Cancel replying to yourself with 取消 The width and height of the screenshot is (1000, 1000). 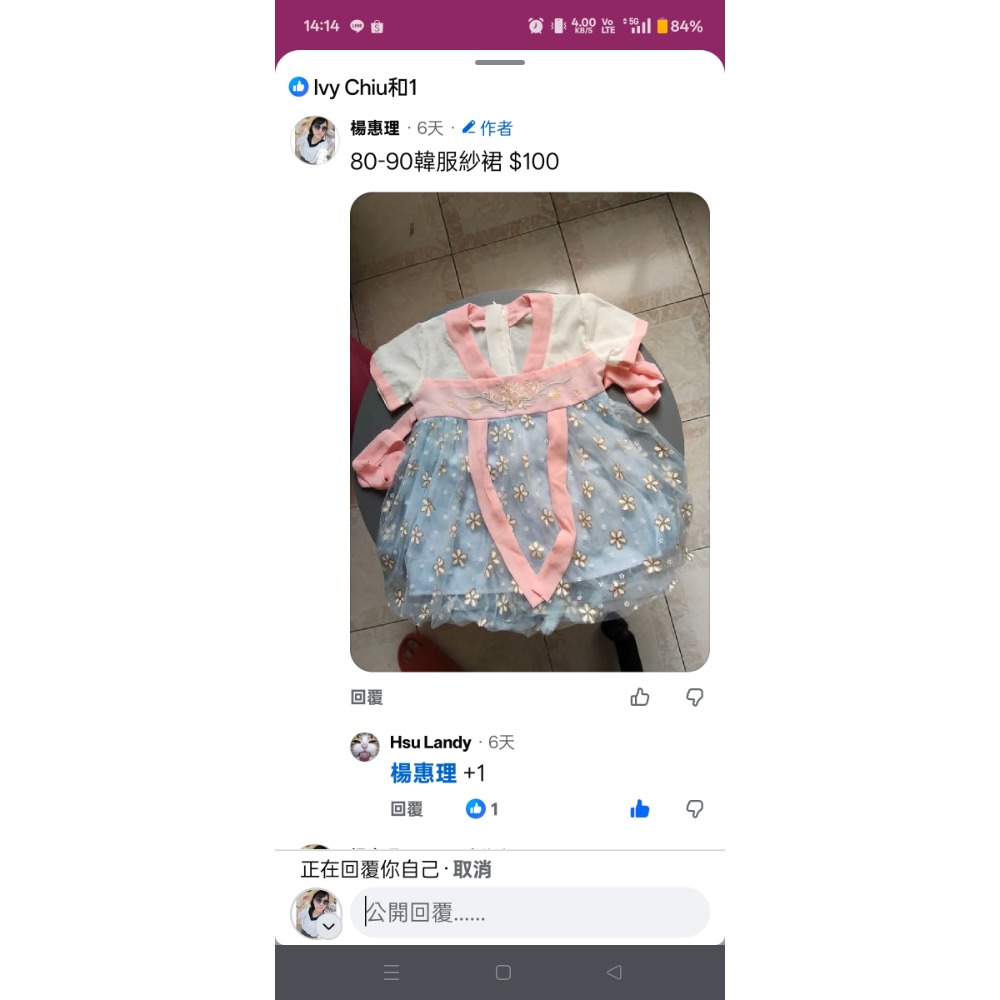(472, 870)
